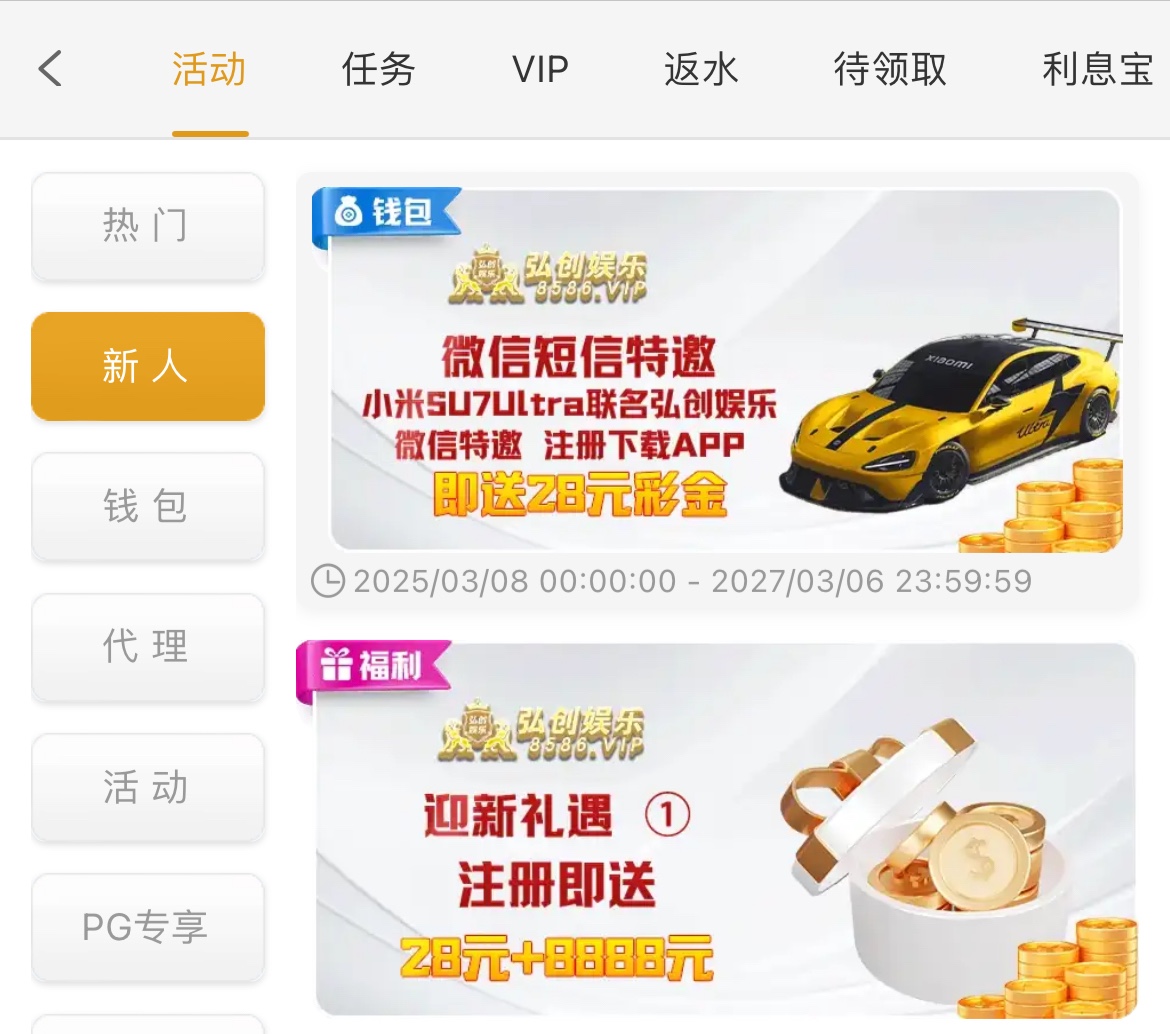1170x1034 pixels.
Task: Open the 待领取 tab
Action: (890, 70)
